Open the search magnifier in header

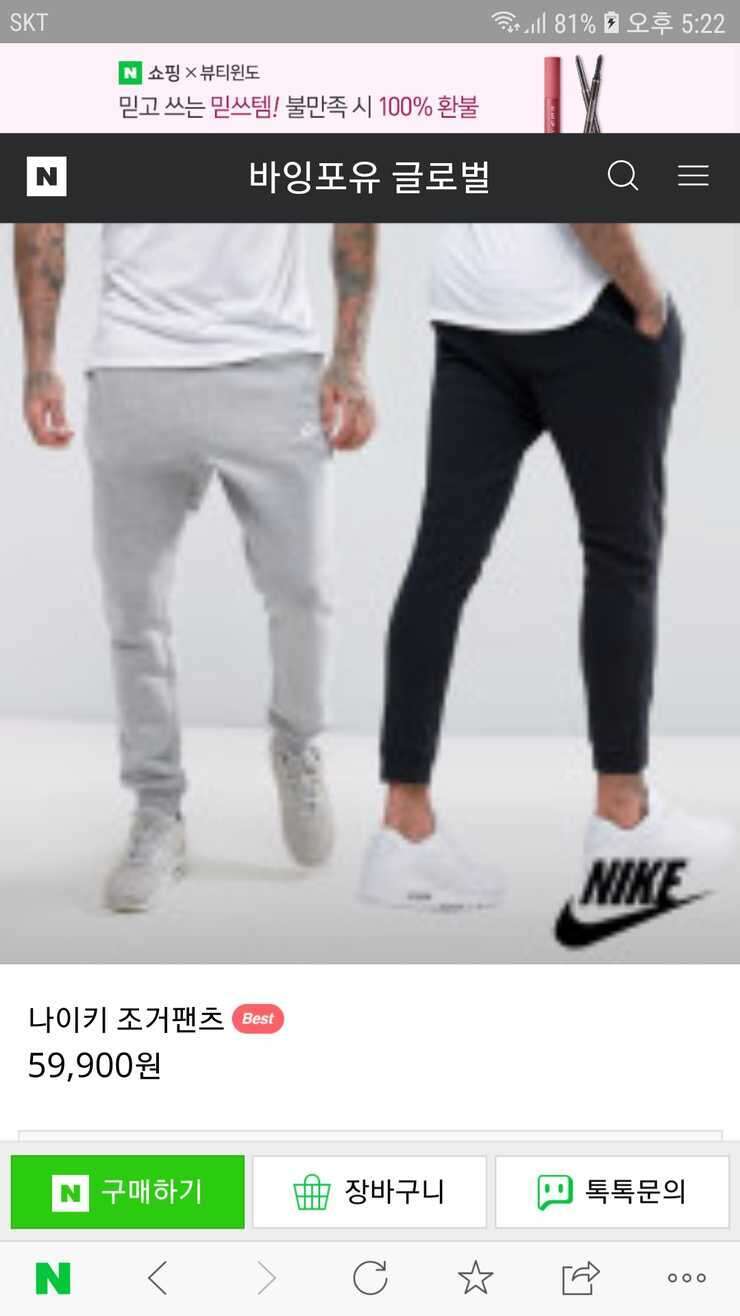623,177
